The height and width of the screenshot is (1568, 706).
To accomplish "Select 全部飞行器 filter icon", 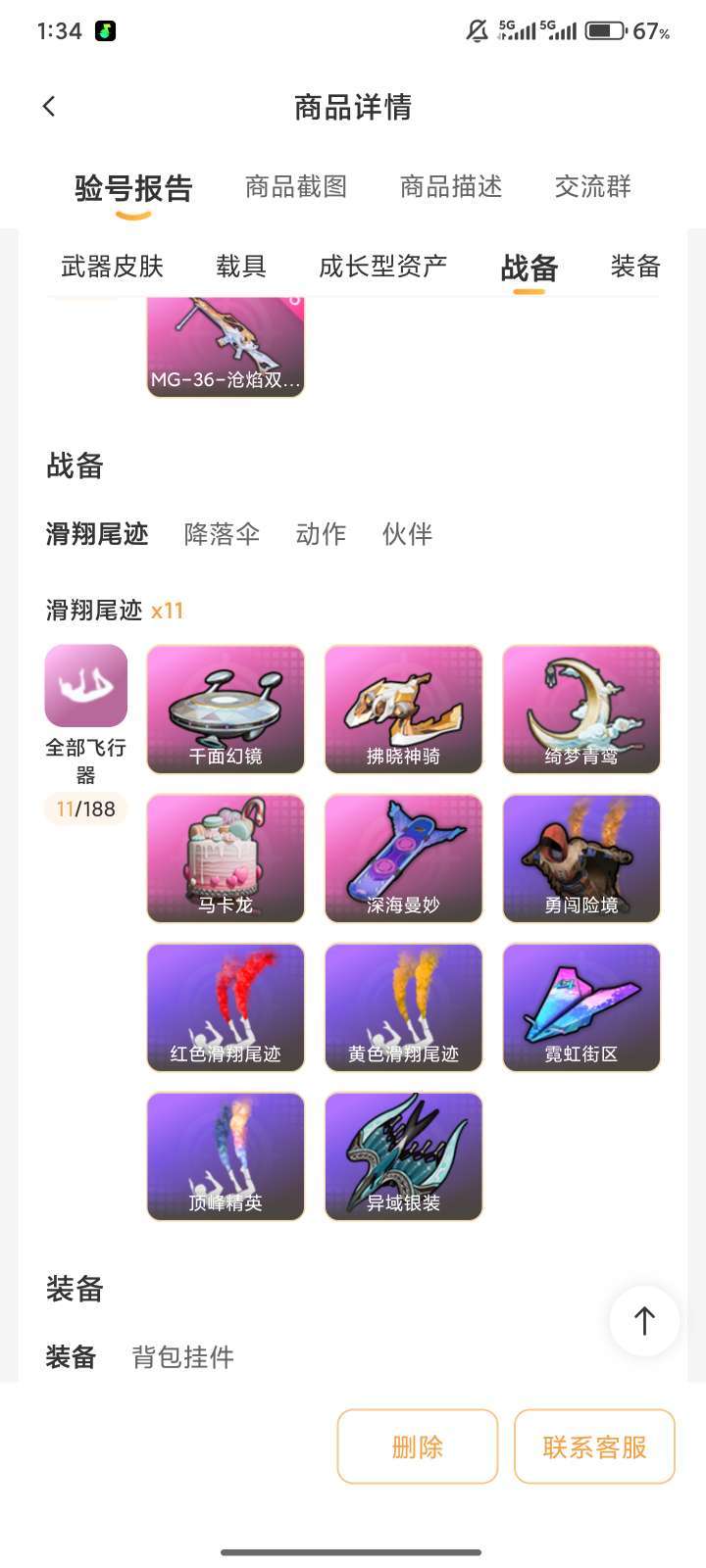I will pyautogui.click(x=86, y=686).
